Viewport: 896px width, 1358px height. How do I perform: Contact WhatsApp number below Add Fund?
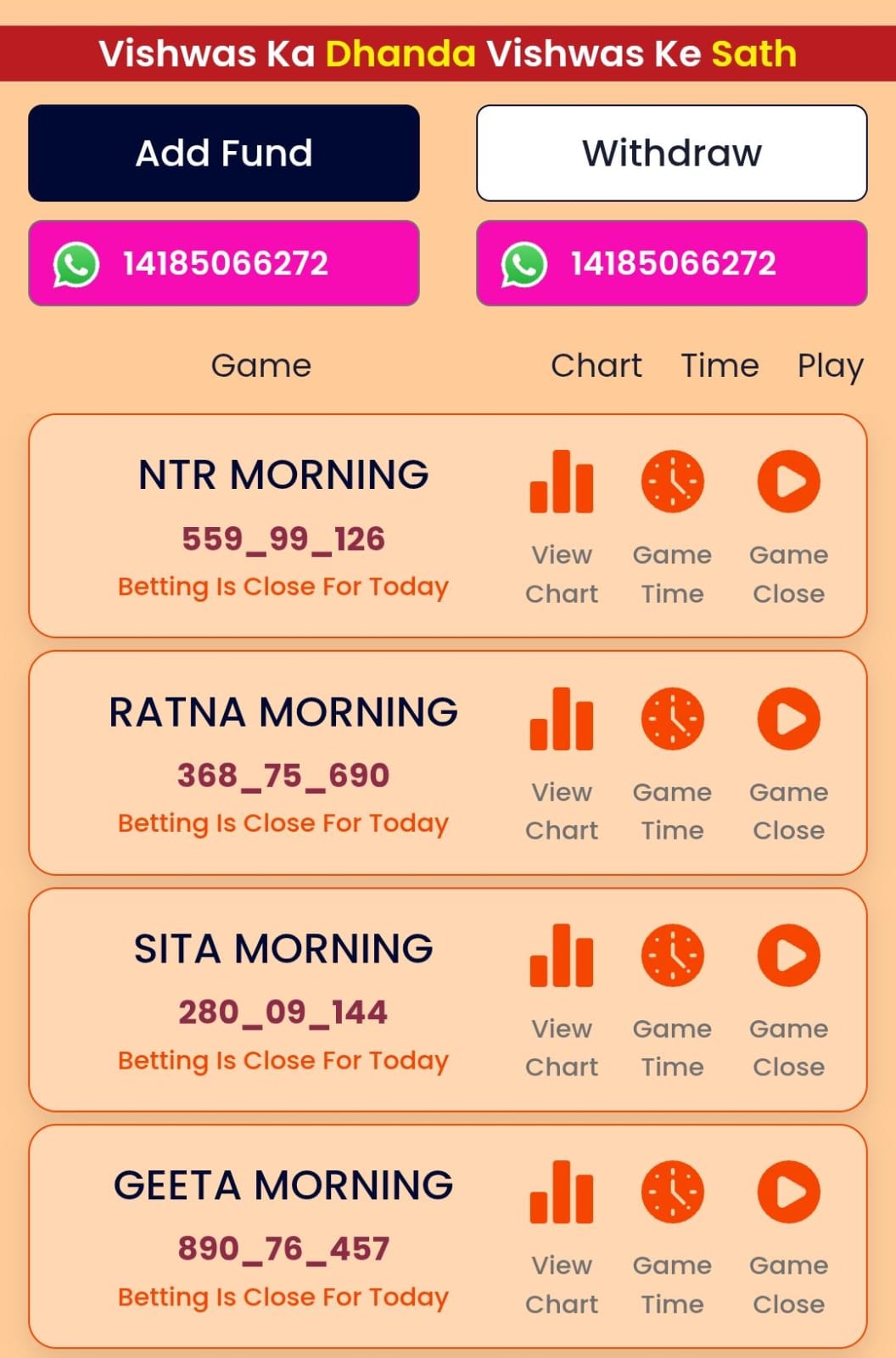point(224,263)
